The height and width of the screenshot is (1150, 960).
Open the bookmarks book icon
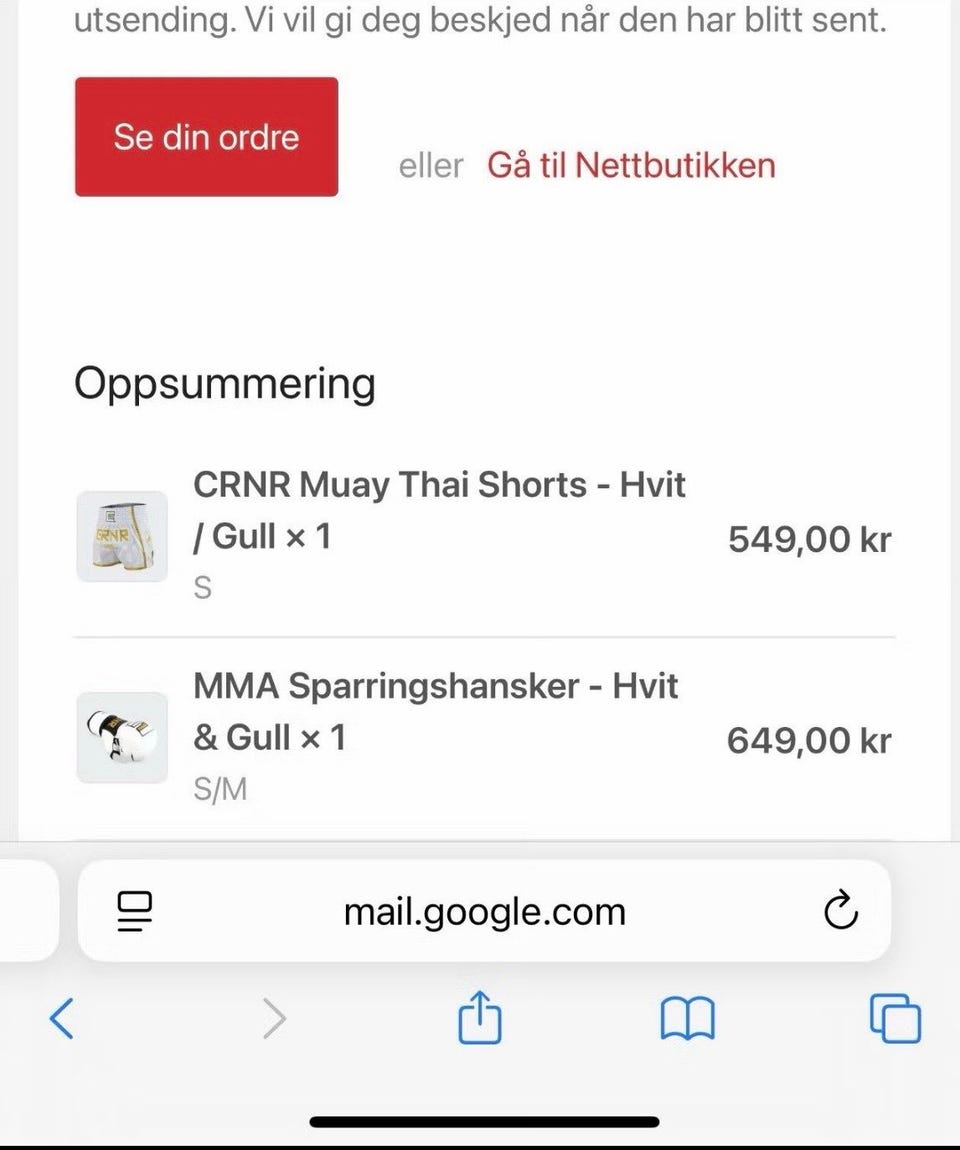[x=688, y=1019]
